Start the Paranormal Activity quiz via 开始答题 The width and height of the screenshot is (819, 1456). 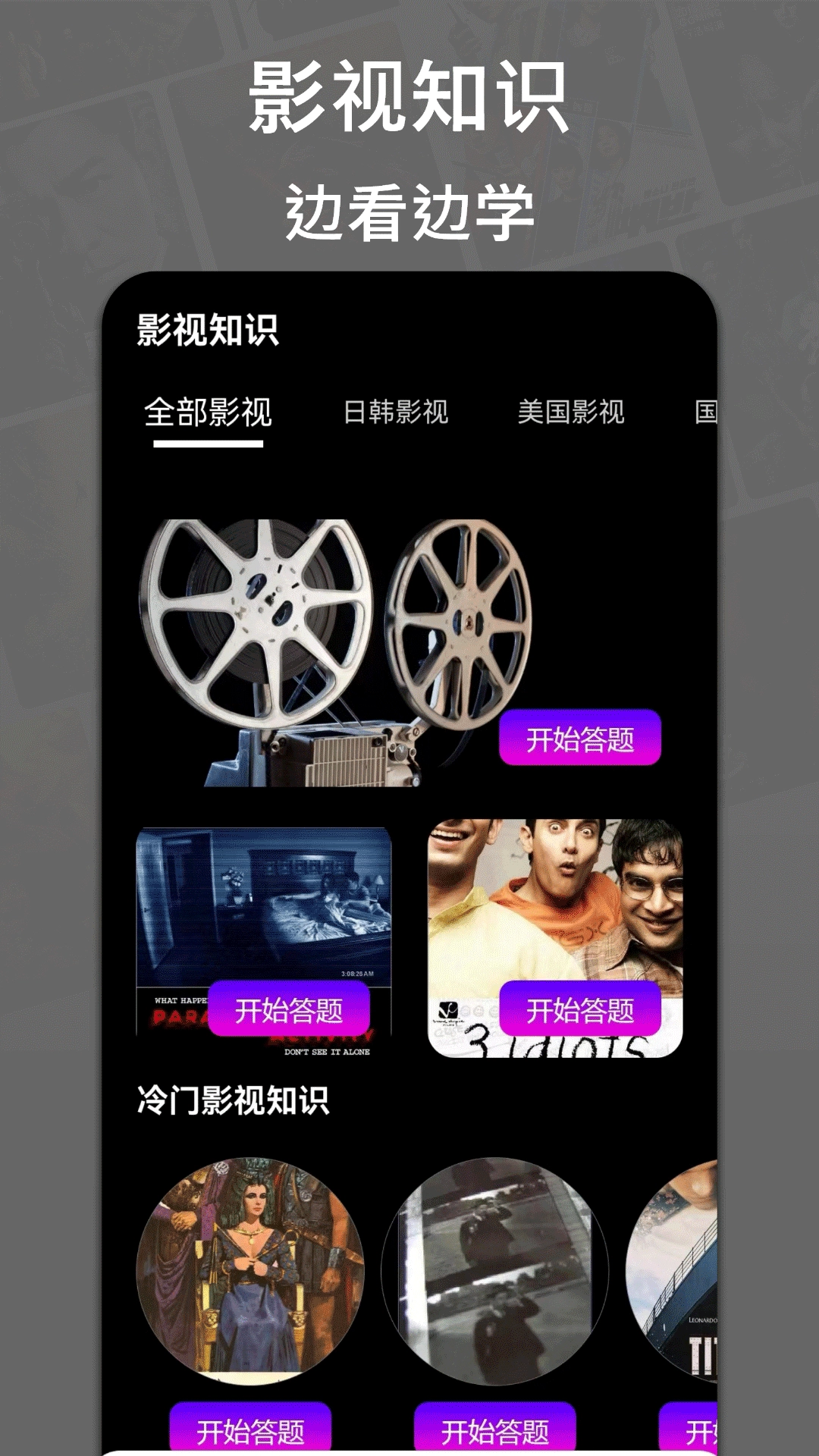288,1009
